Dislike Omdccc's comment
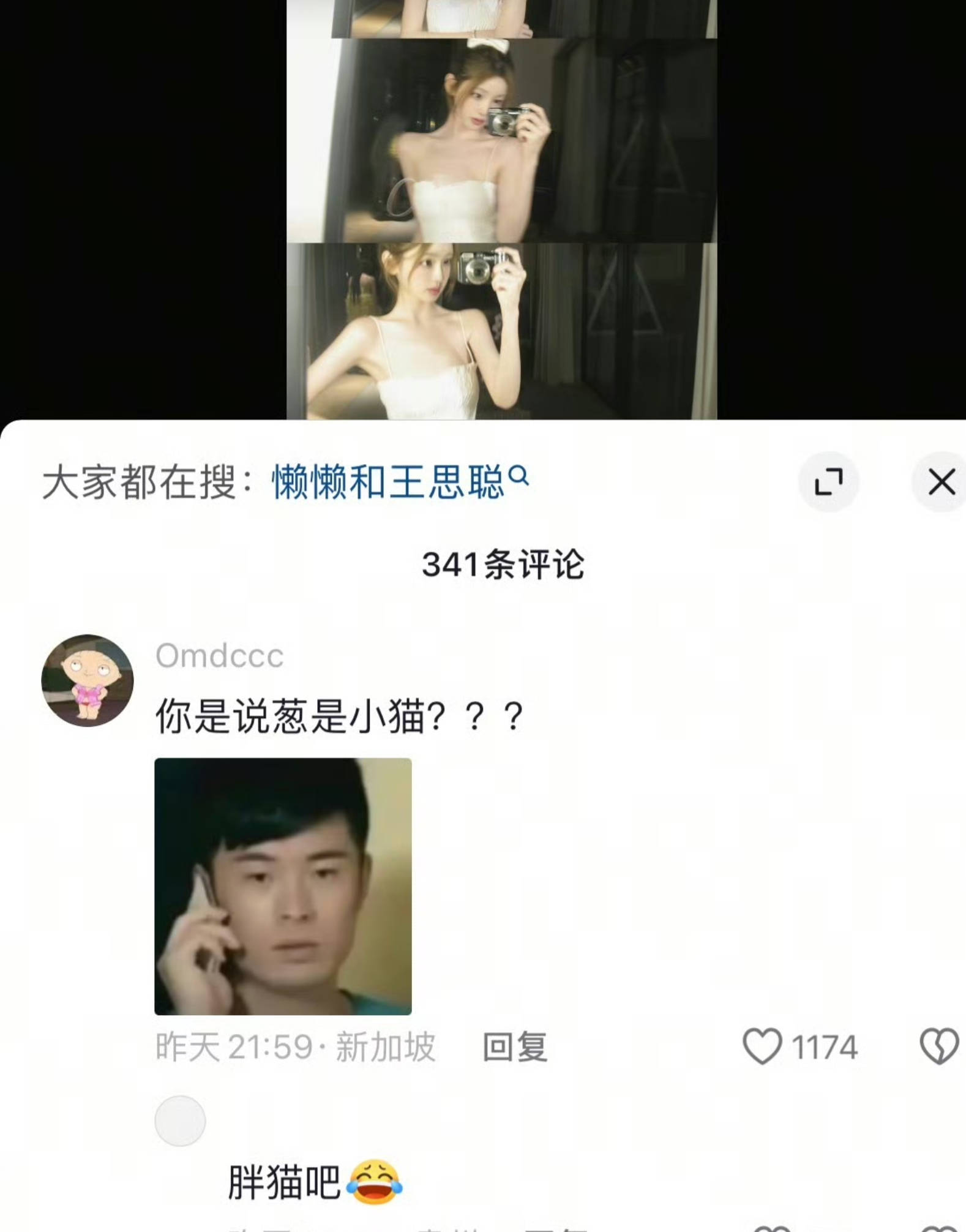This screenshot has height=1232, width=966. click(939, 1046)
